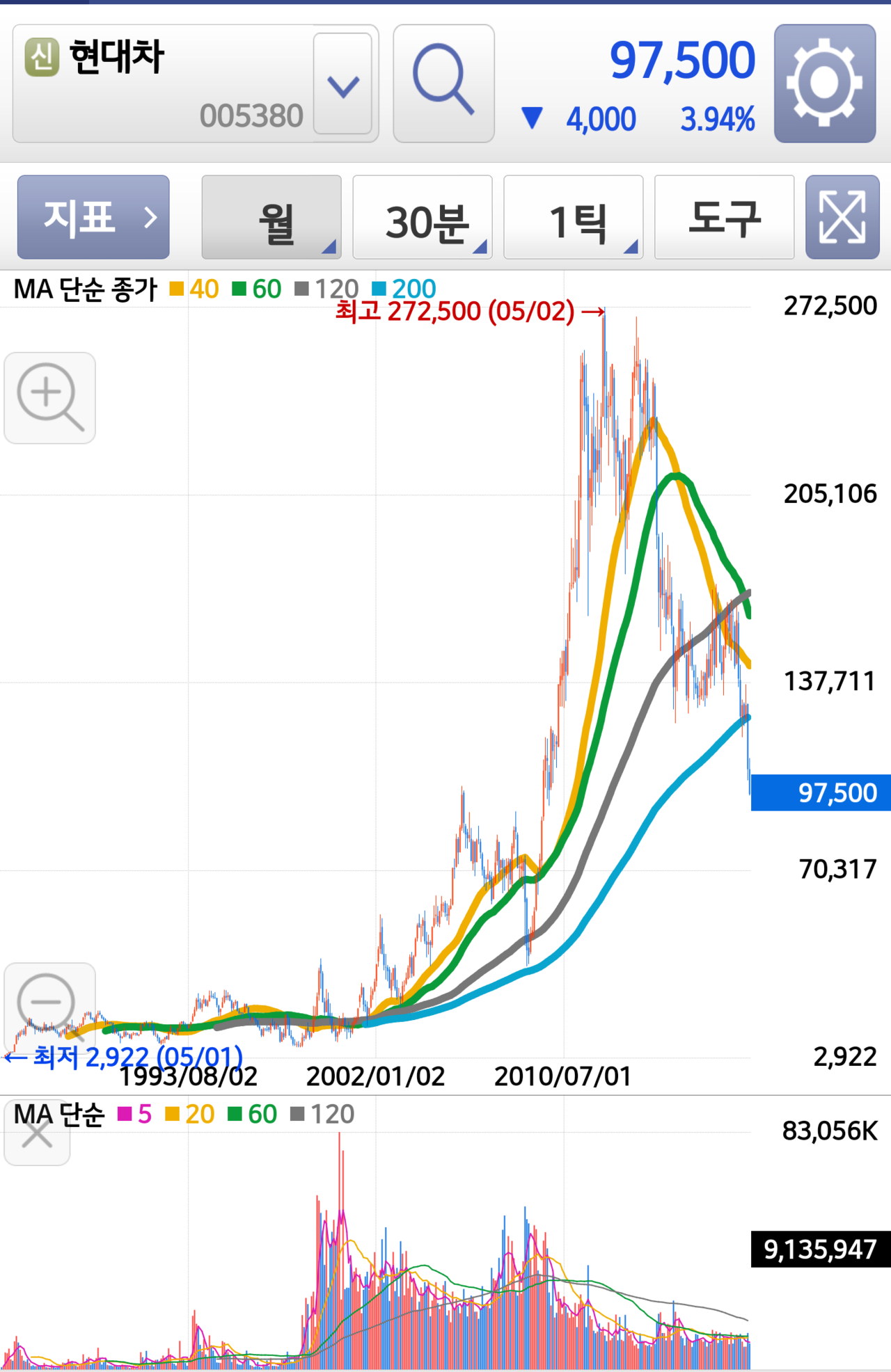Viewport: 891px width, 1372px height.
Task: Select the 월 monthly period
Action: [x=271, y=218]
